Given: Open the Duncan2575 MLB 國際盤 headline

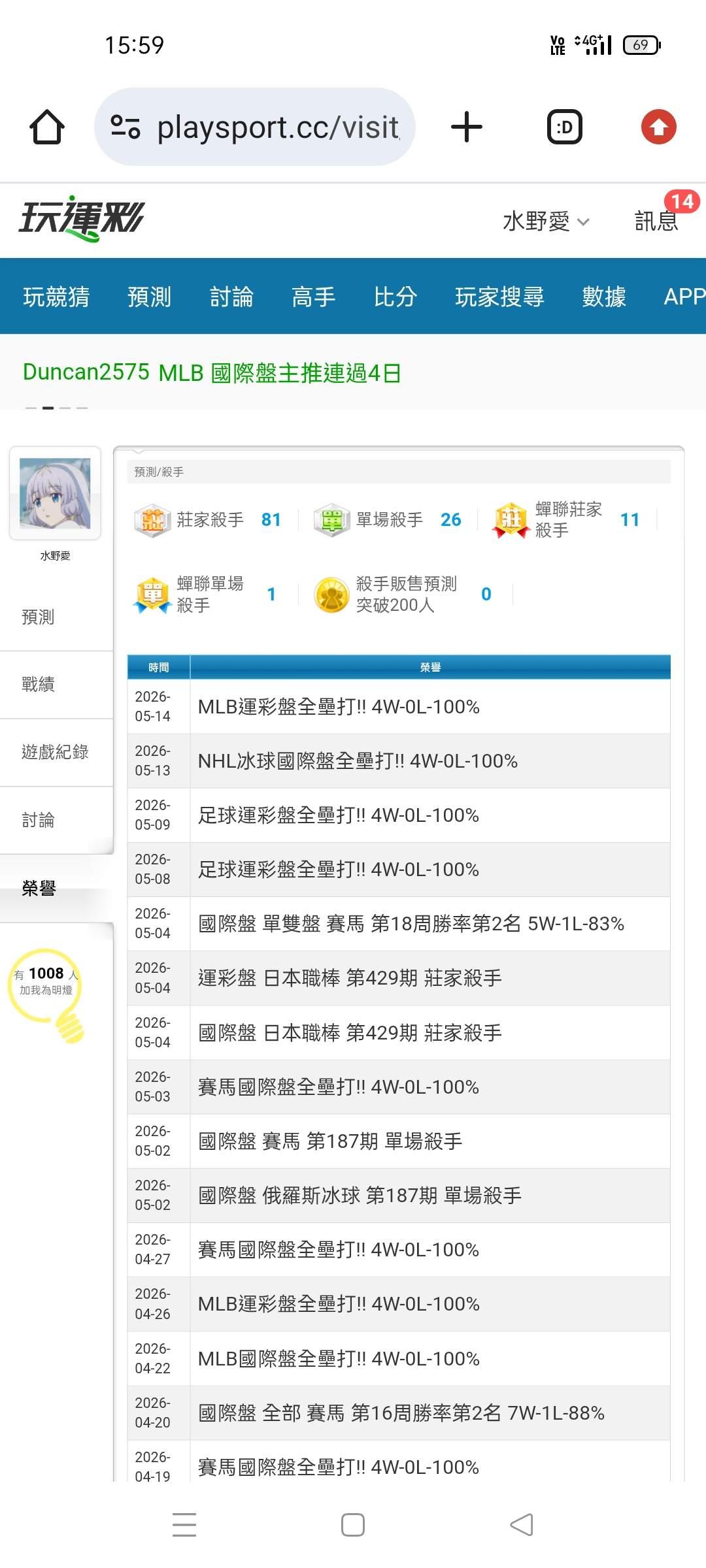Looking at the screenshot, I should coord(212,372).
